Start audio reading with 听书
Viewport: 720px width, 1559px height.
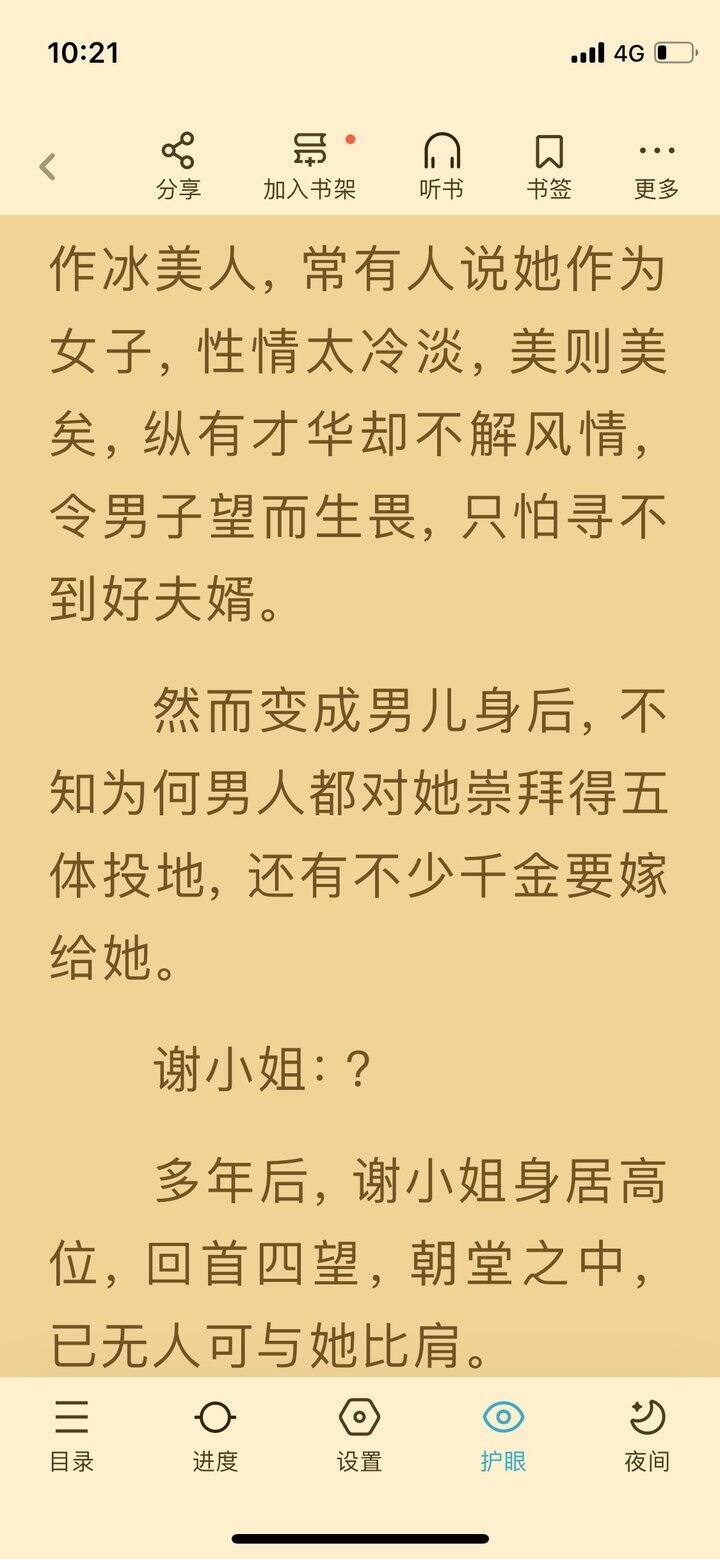pyautogui.click(x=442, y=166)
